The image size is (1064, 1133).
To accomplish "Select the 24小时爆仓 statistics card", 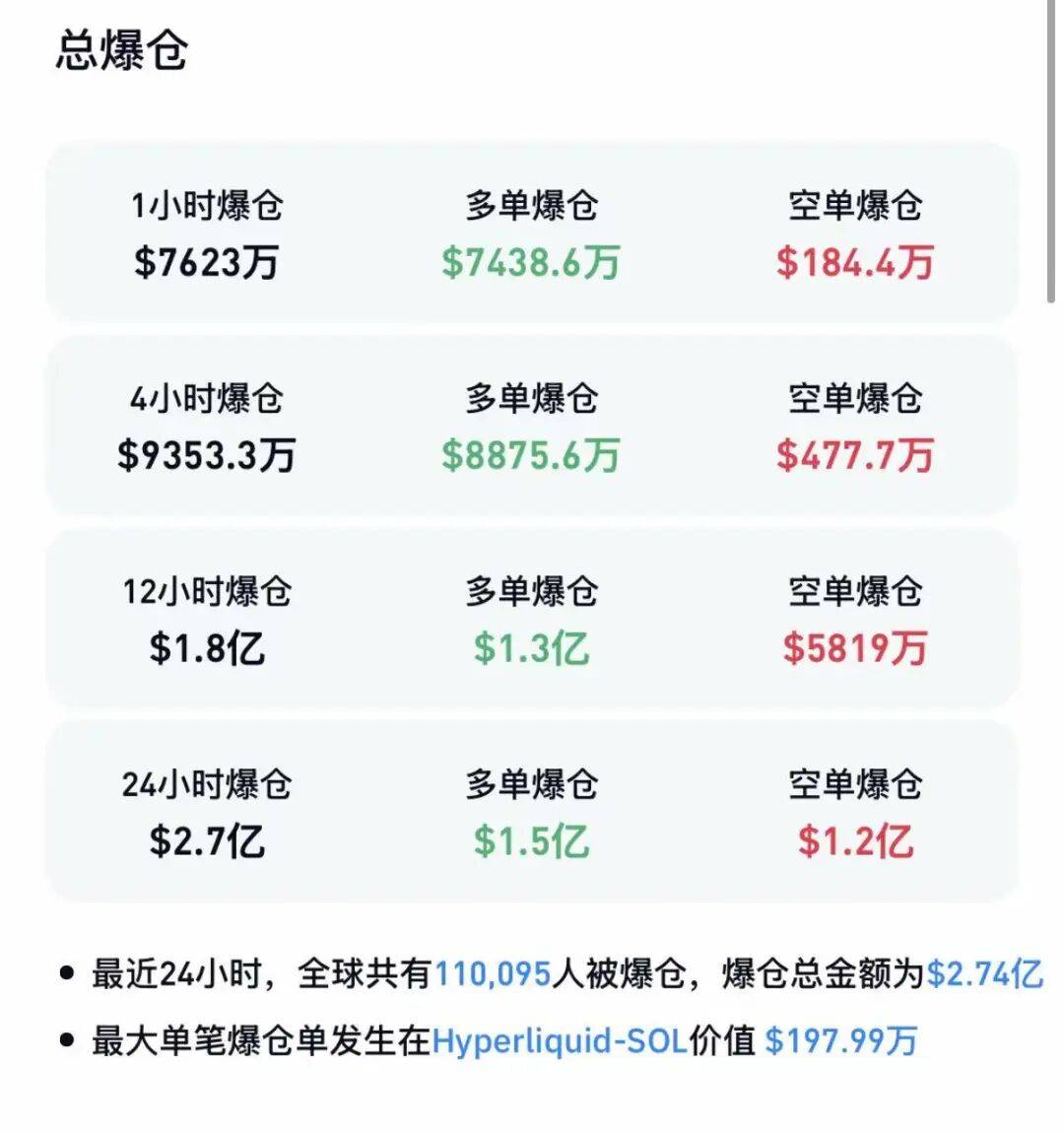I will (x=532, y=810).
